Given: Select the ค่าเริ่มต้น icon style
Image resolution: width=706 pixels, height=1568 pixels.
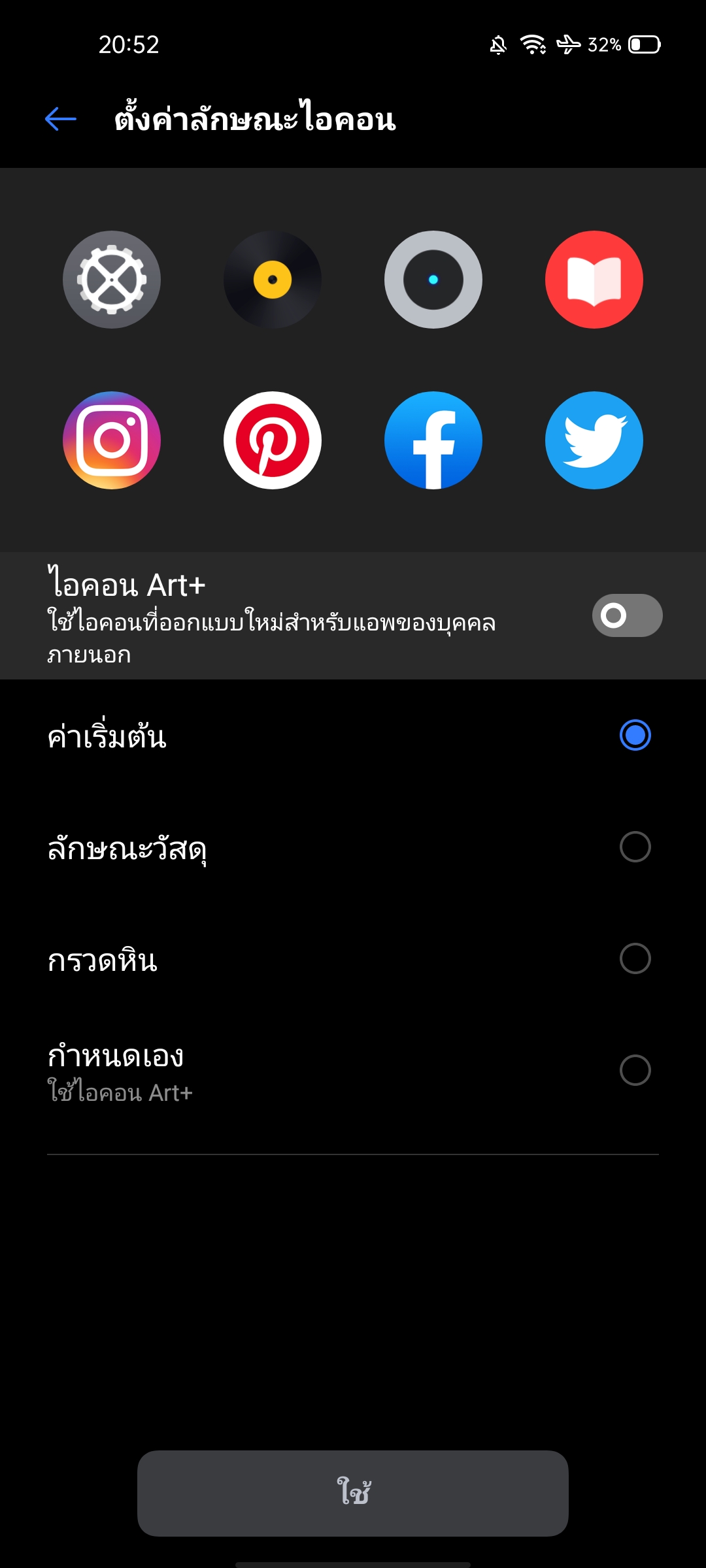Looking at the screenshot, I should point(635,735).
